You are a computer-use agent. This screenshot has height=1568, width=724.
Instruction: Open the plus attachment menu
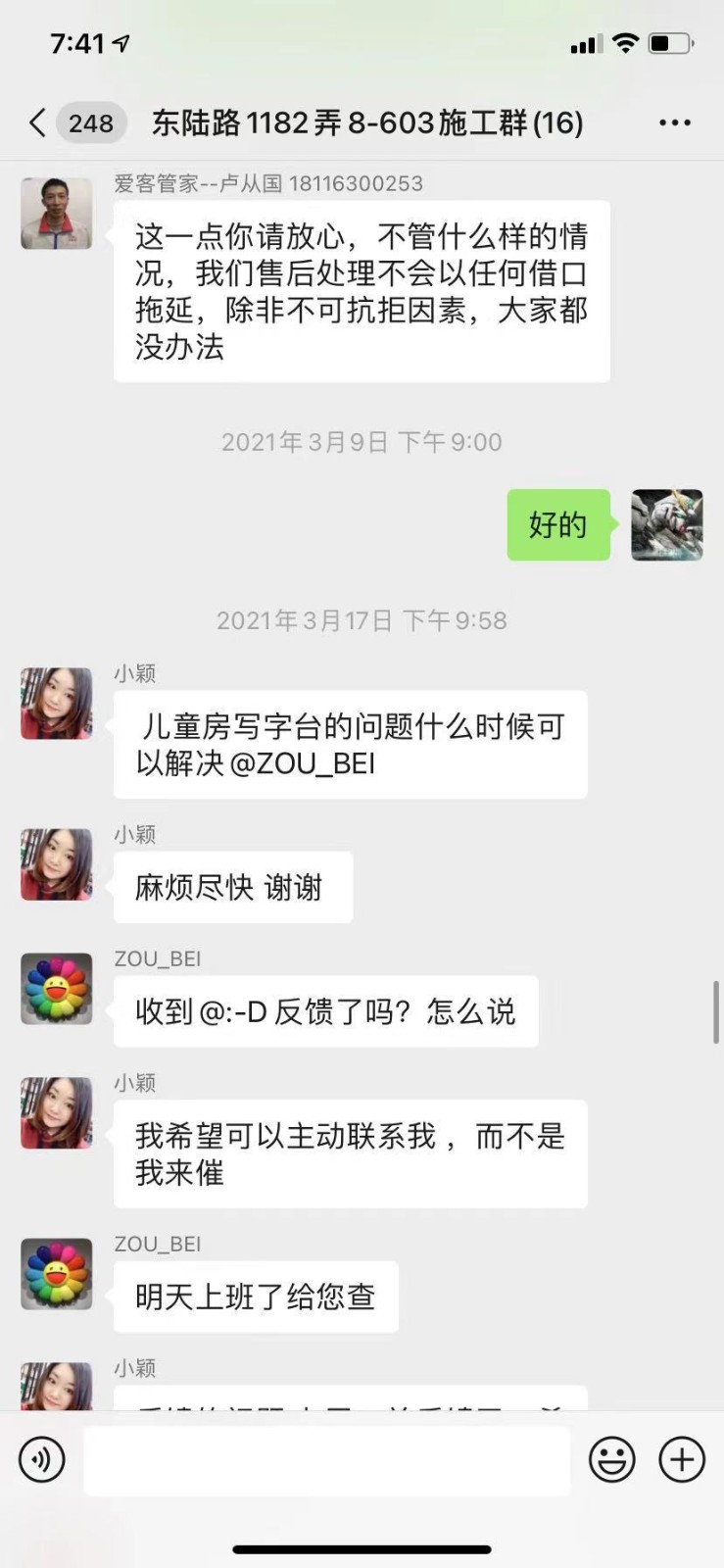682,1459
